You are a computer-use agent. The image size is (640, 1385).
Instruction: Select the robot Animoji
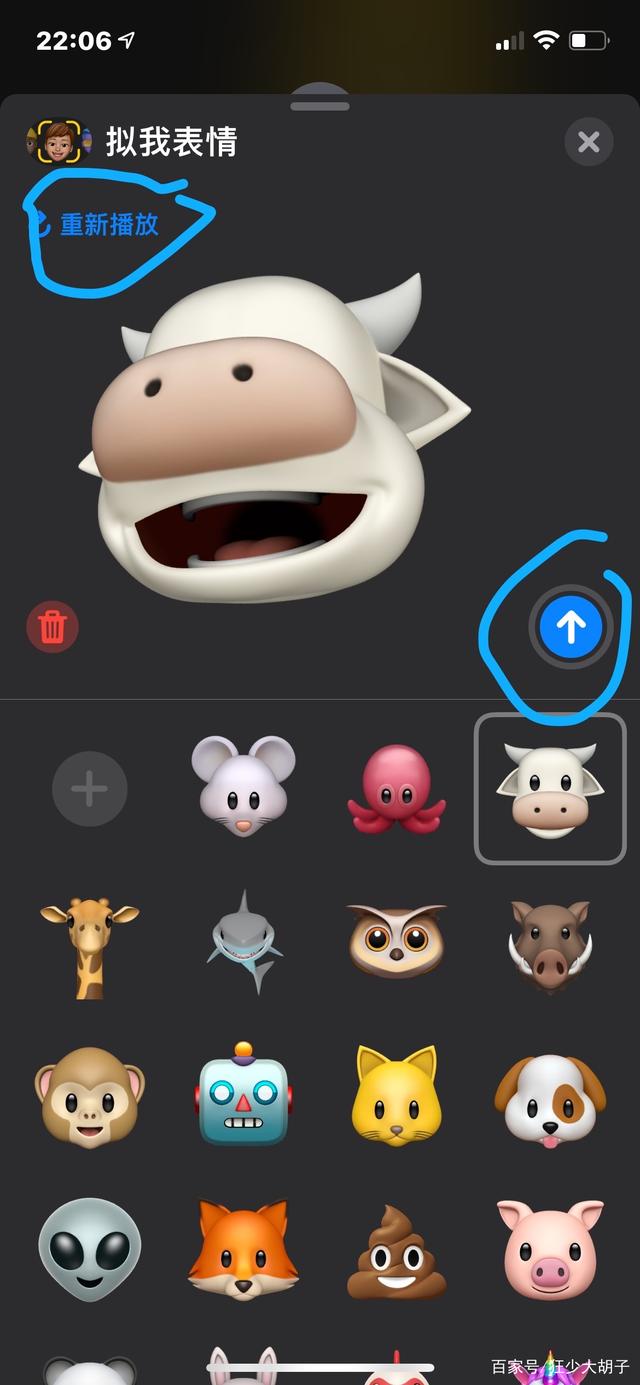(x=243, y=1095)
